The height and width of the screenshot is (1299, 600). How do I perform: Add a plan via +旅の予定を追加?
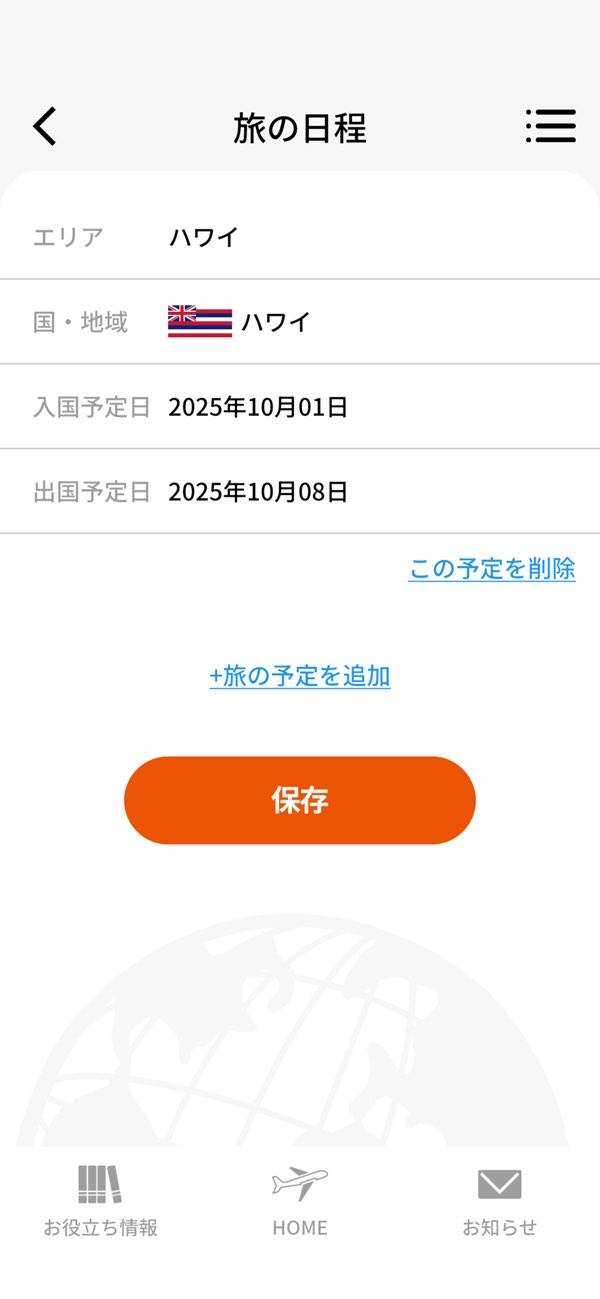[x=300, y=676]
